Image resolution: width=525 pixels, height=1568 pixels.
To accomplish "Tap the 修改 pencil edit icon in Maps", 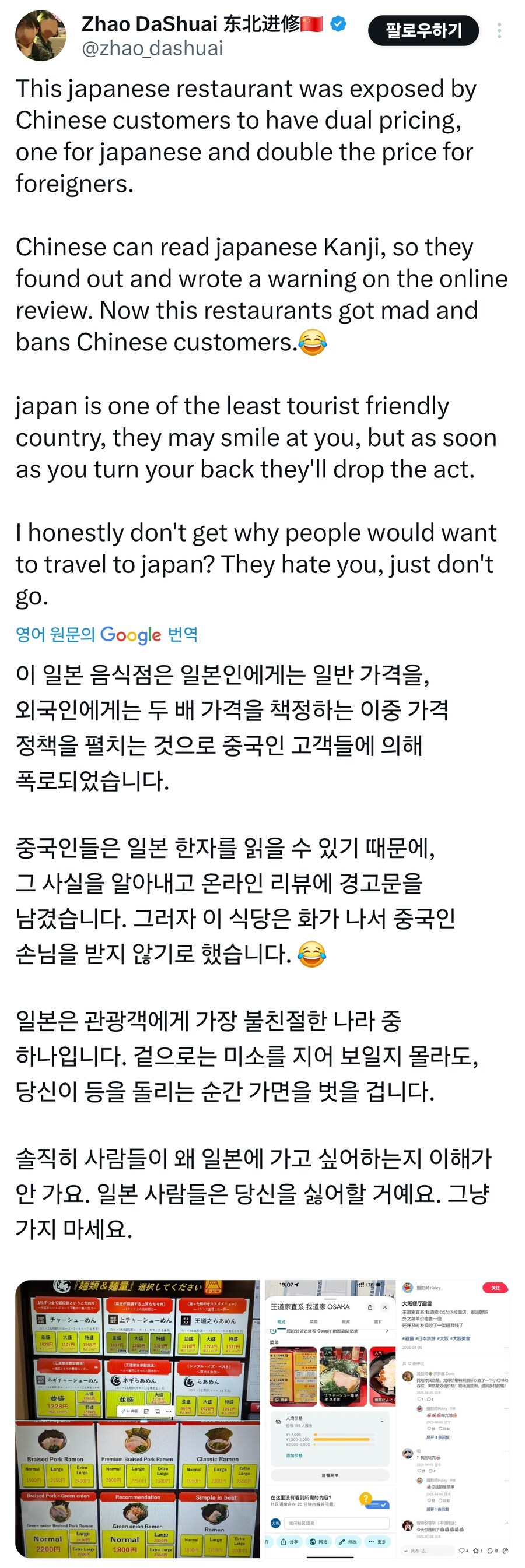I will (x=342, y=1542).
